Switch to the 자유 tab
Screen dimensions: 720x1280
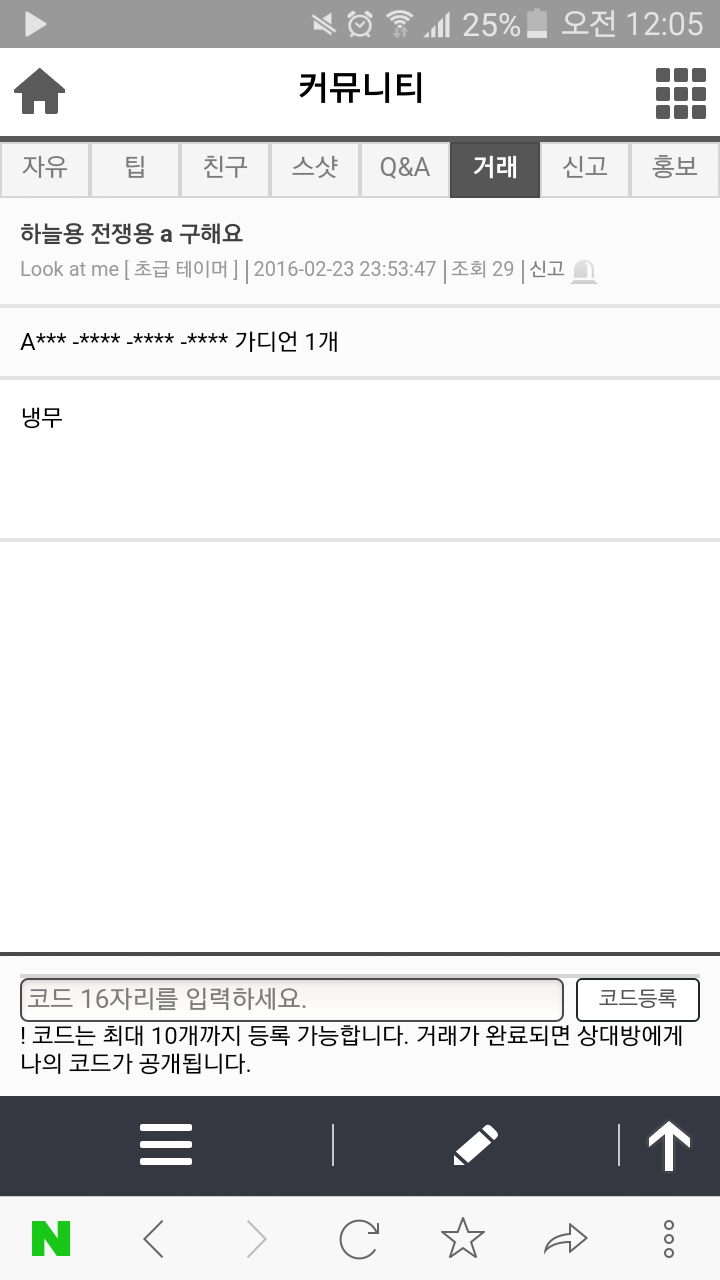click(45, 168)
